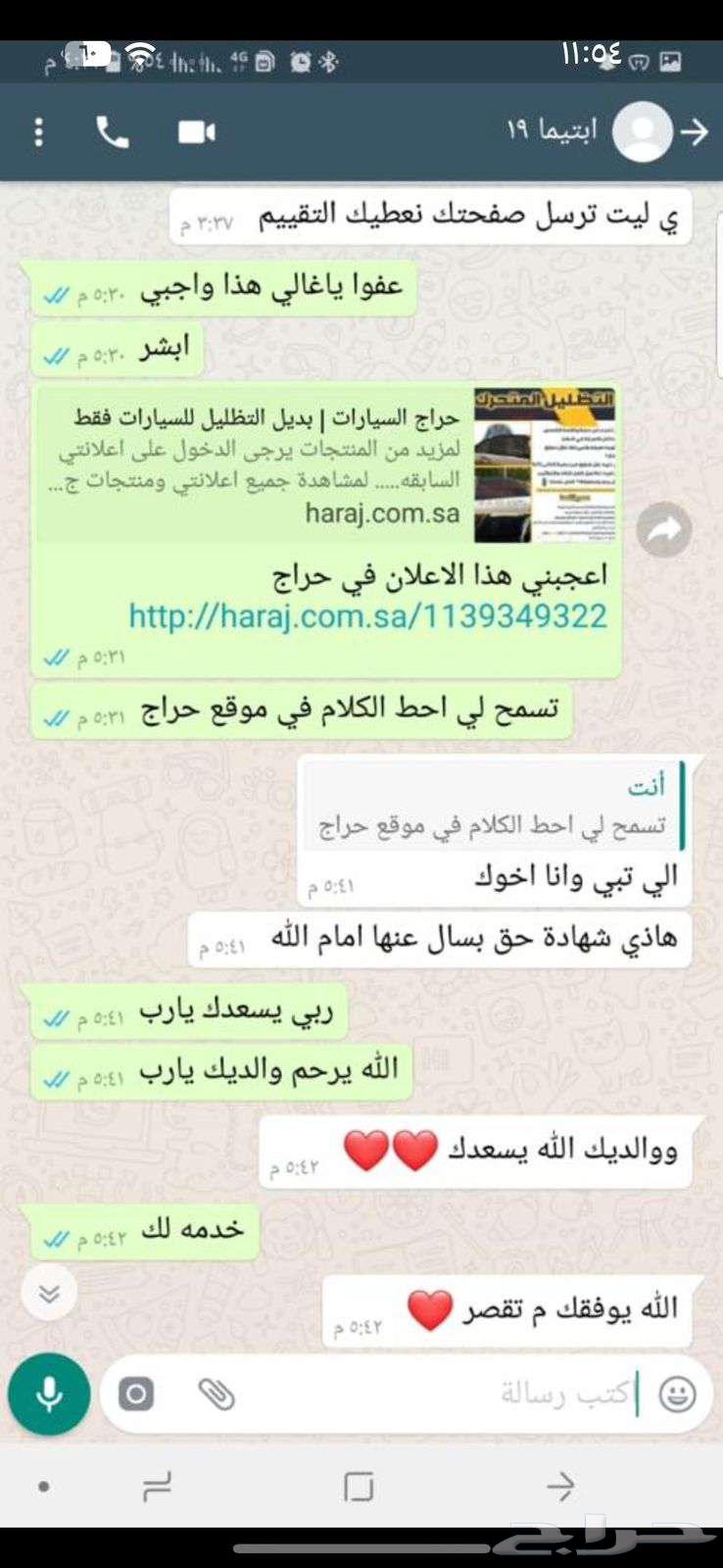Open the emoji picker
Screen dimensions: 723x1568
click(677, 1394)
